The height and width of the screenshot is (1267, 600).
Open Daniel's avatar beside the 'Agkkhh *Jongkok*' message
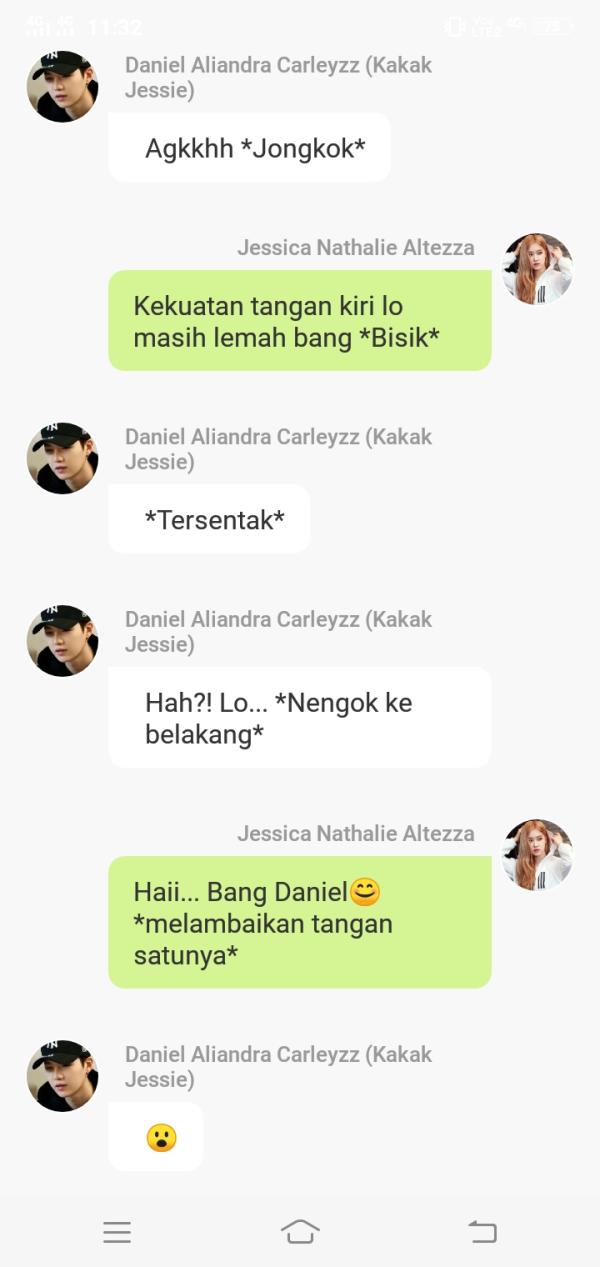[x=62, y=87]
